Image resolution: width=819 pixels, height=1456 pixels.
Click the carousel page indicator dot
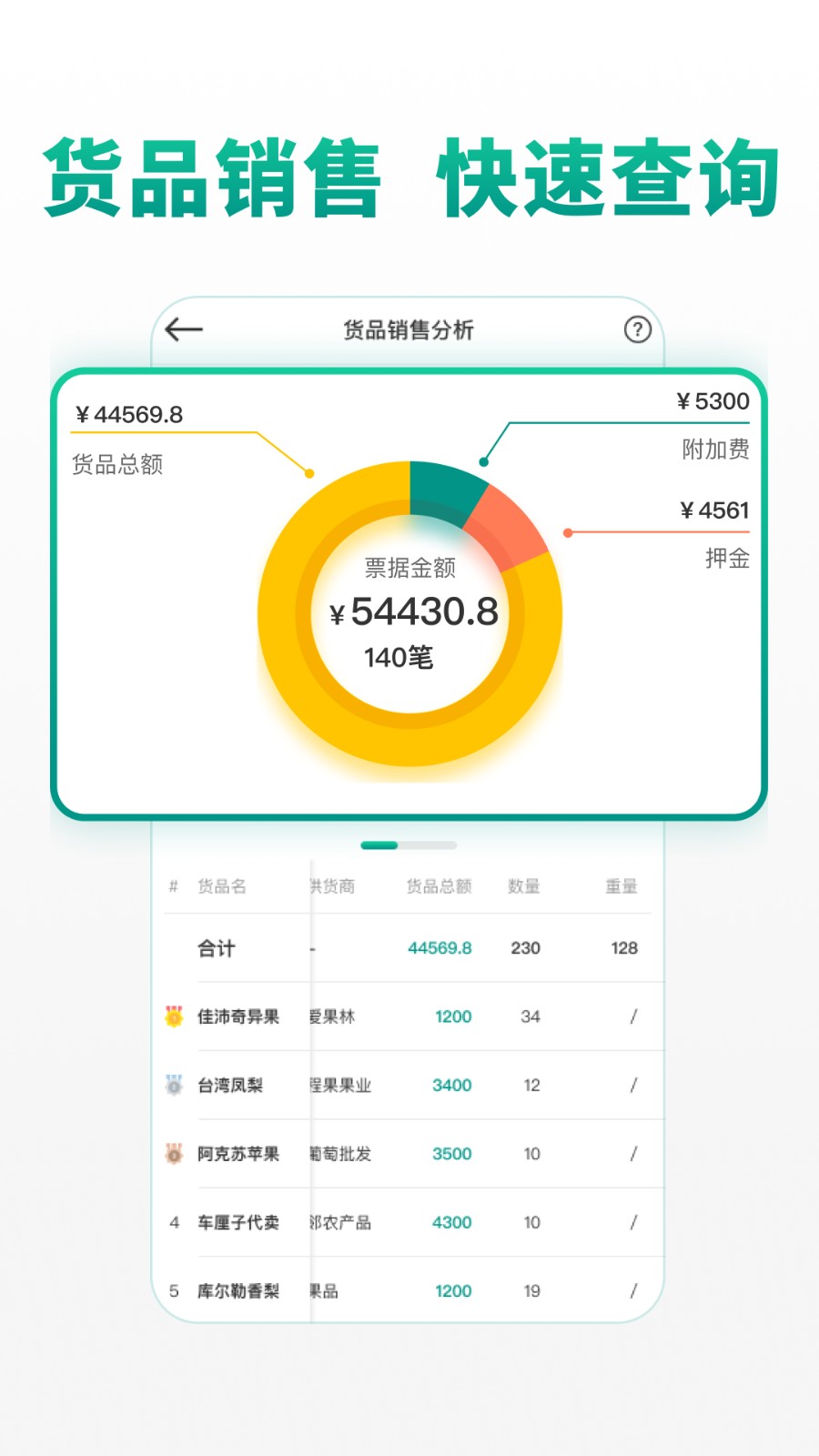coord(378,845)
